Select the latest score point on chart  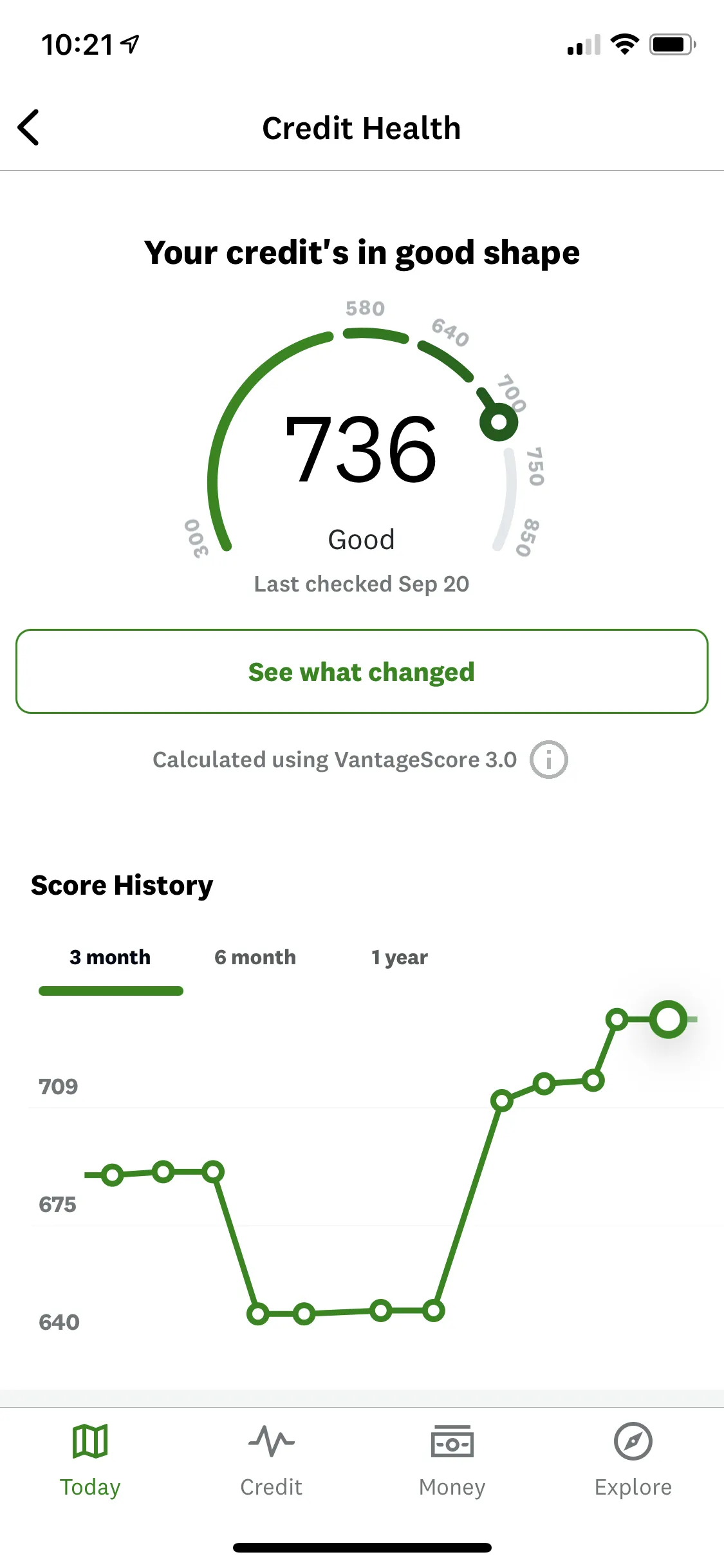pyautogui.click(x=668, y=1020)
